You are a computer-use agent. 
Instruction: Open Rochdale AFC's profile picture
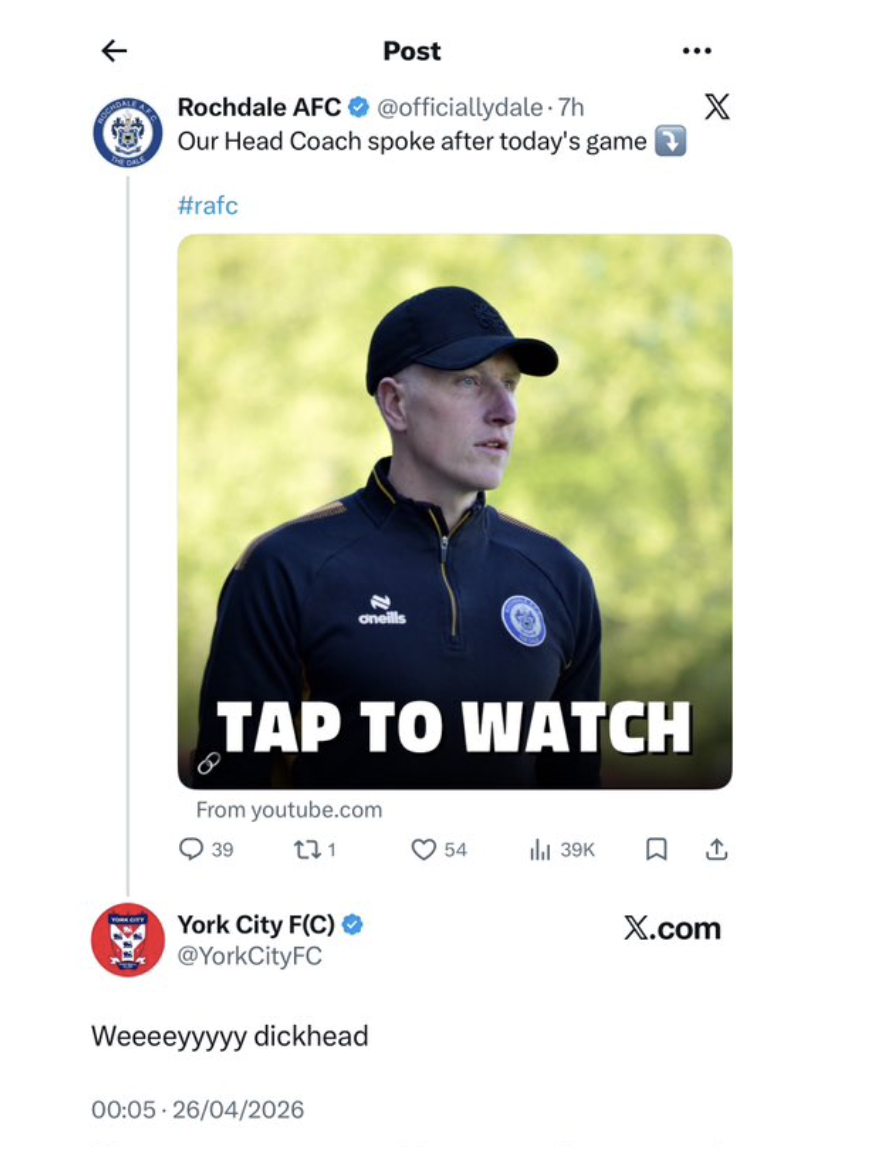(128, 132)
